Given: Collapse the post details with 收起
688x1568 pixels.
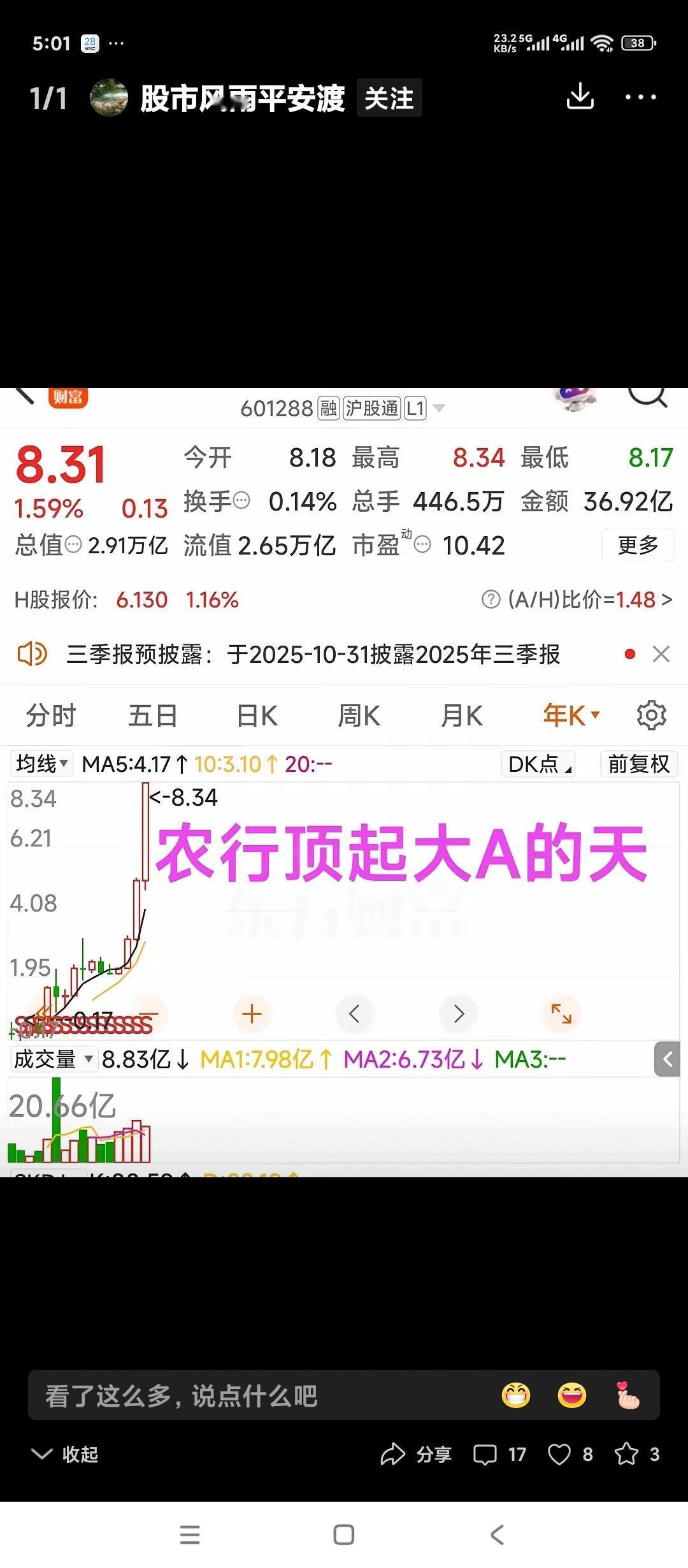Looking at the screenshot, I should [x=65, y=1454].
